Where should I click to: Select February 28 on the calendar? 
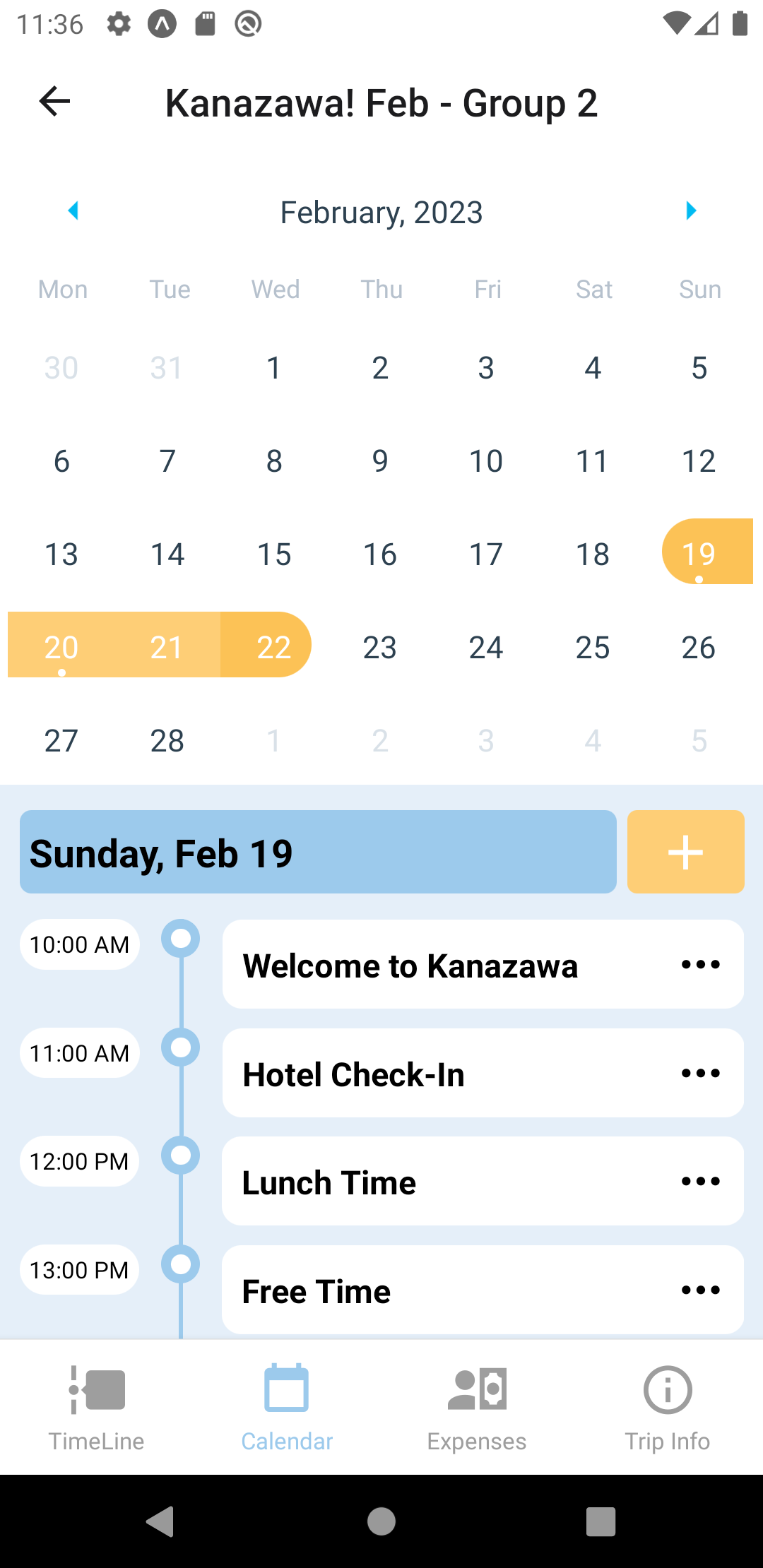tap(167, 740)
